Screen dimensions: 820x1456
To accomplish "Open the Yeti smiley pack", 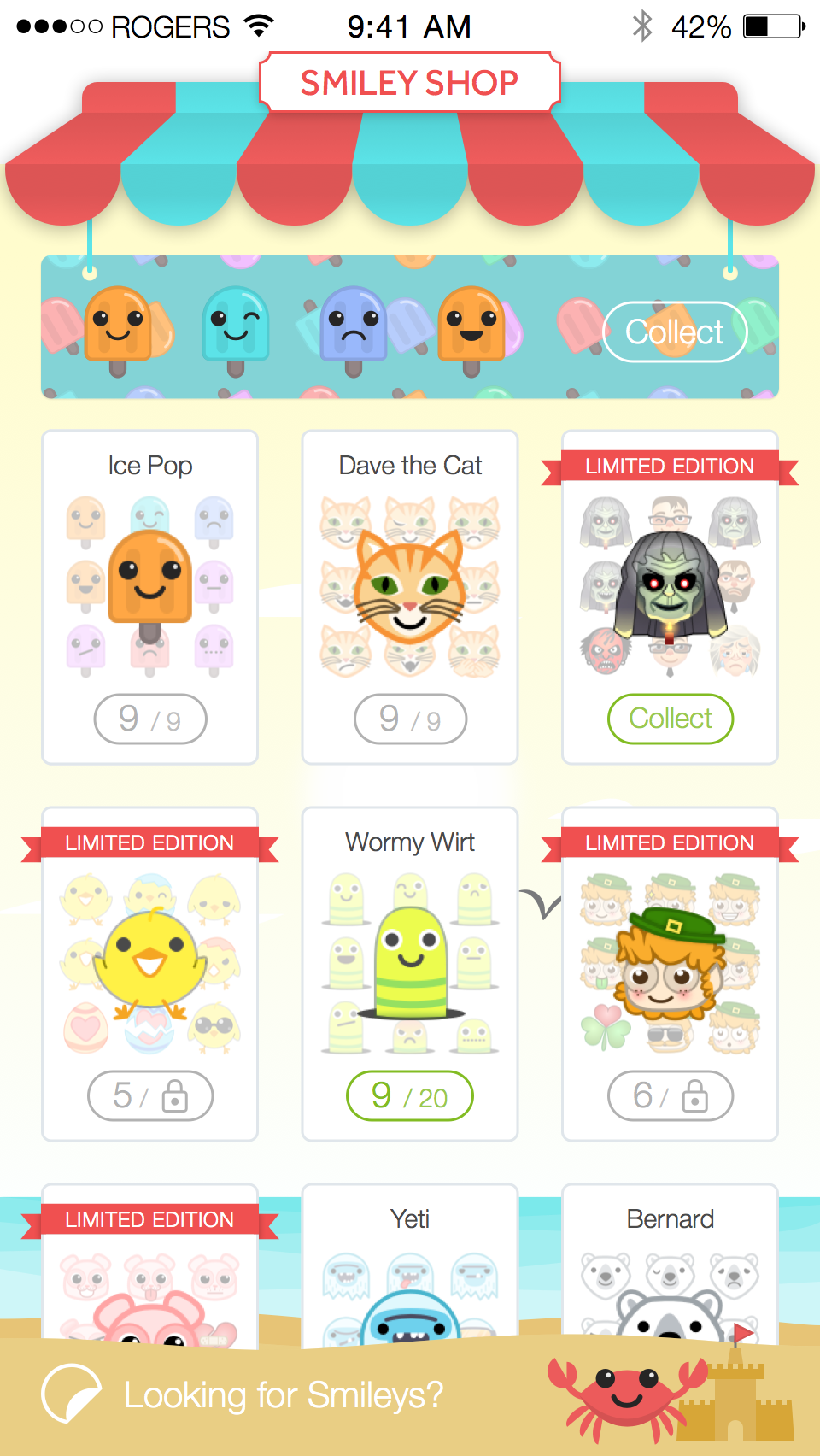I will (x=410, y=1266).
